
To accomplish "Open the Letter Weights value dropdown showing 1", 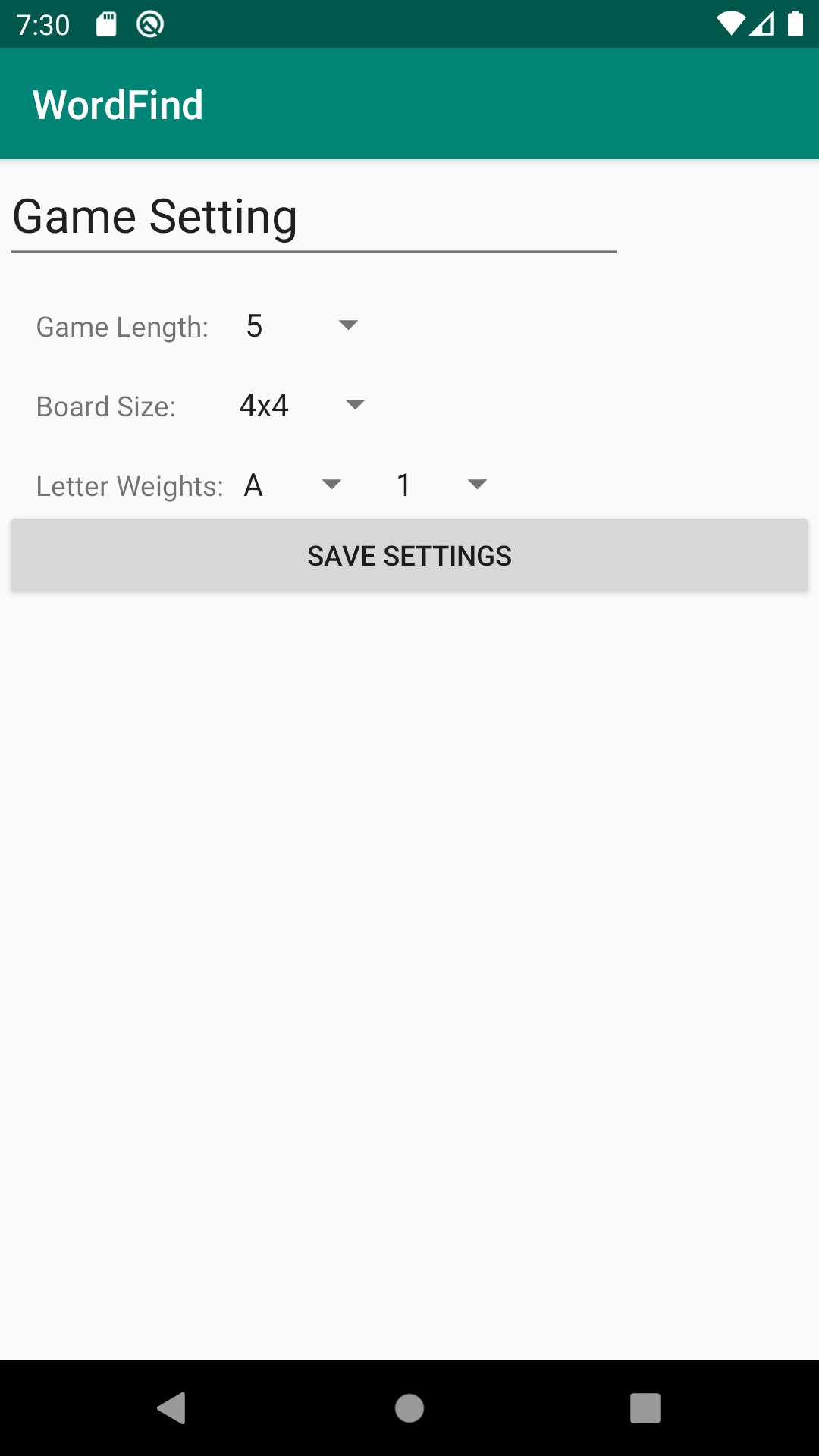I will tap(441, 485).
